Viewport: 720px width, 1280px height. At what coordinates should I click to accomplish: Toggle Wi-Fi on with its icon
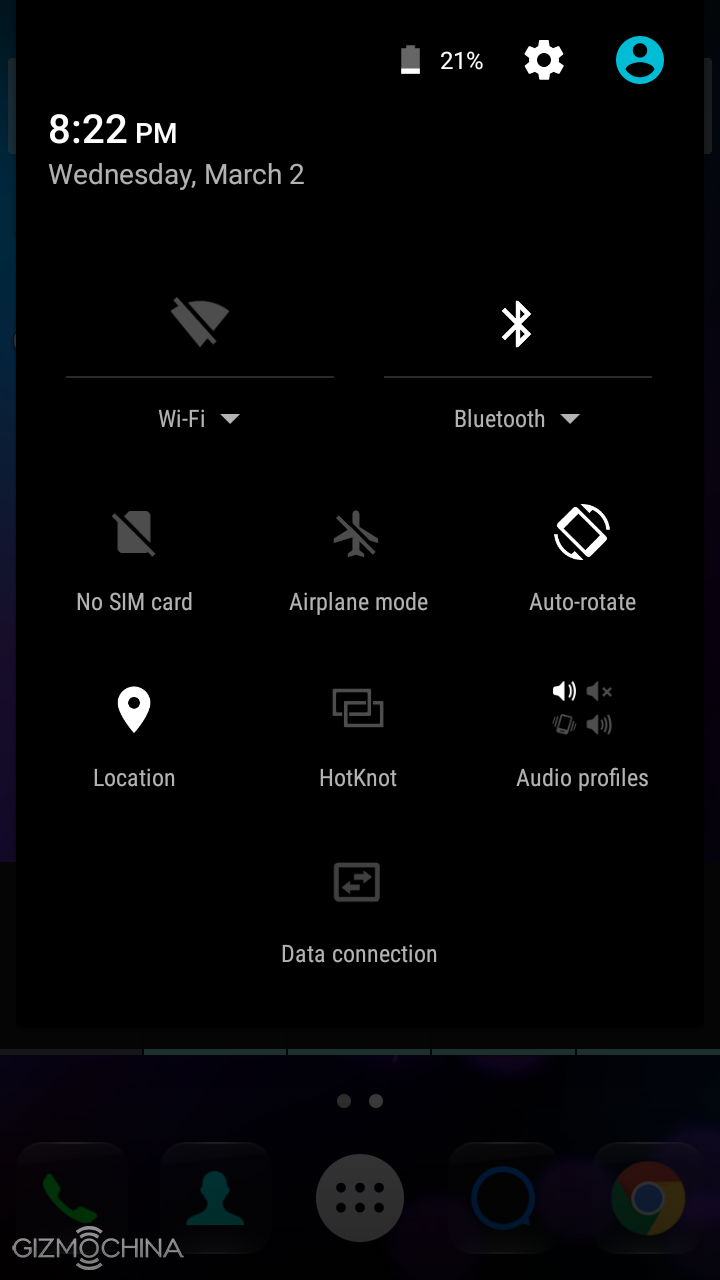point(200,323)
